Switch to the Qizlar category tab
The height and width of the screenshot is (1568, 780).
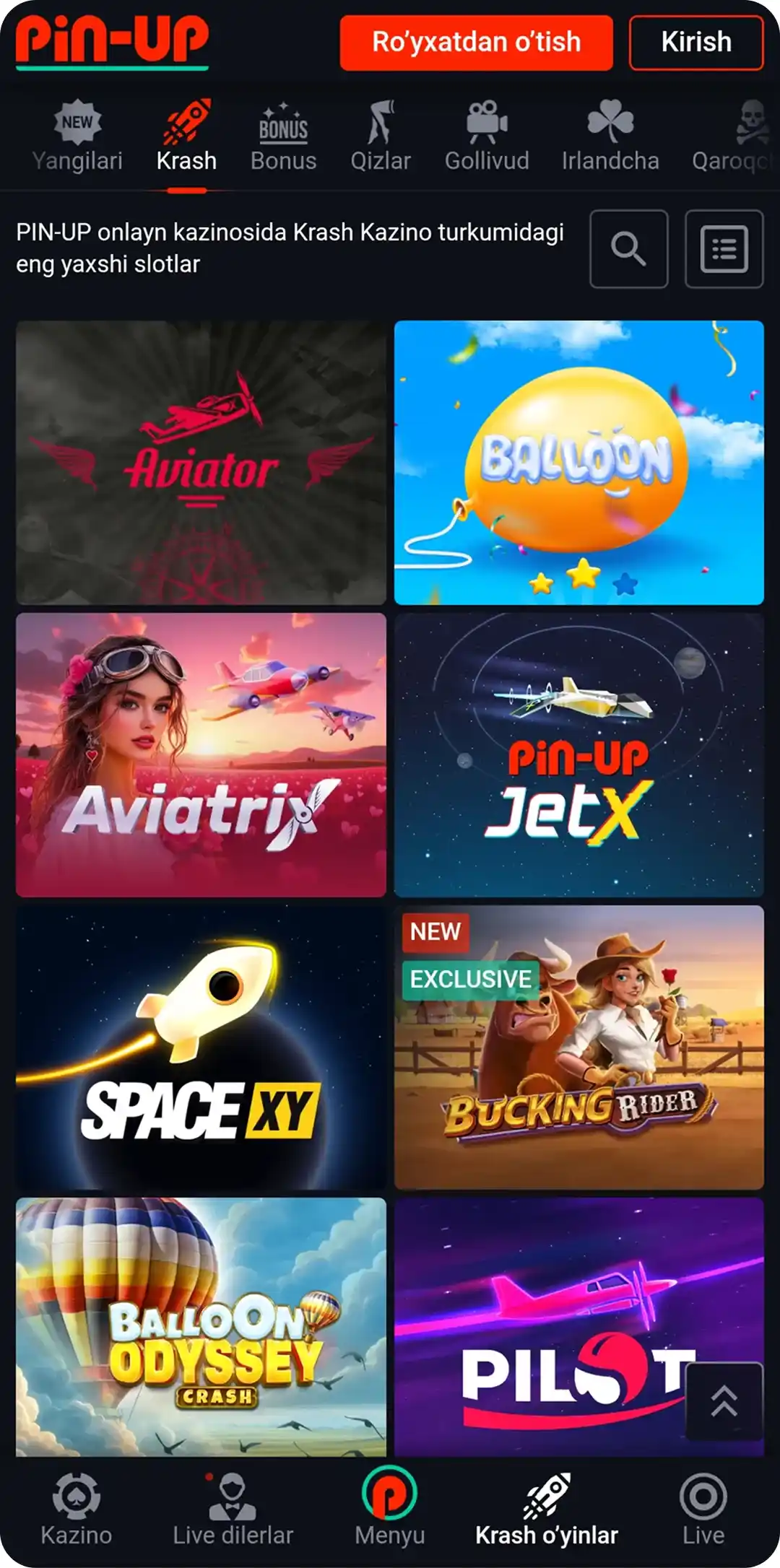(x=381, y=138)
